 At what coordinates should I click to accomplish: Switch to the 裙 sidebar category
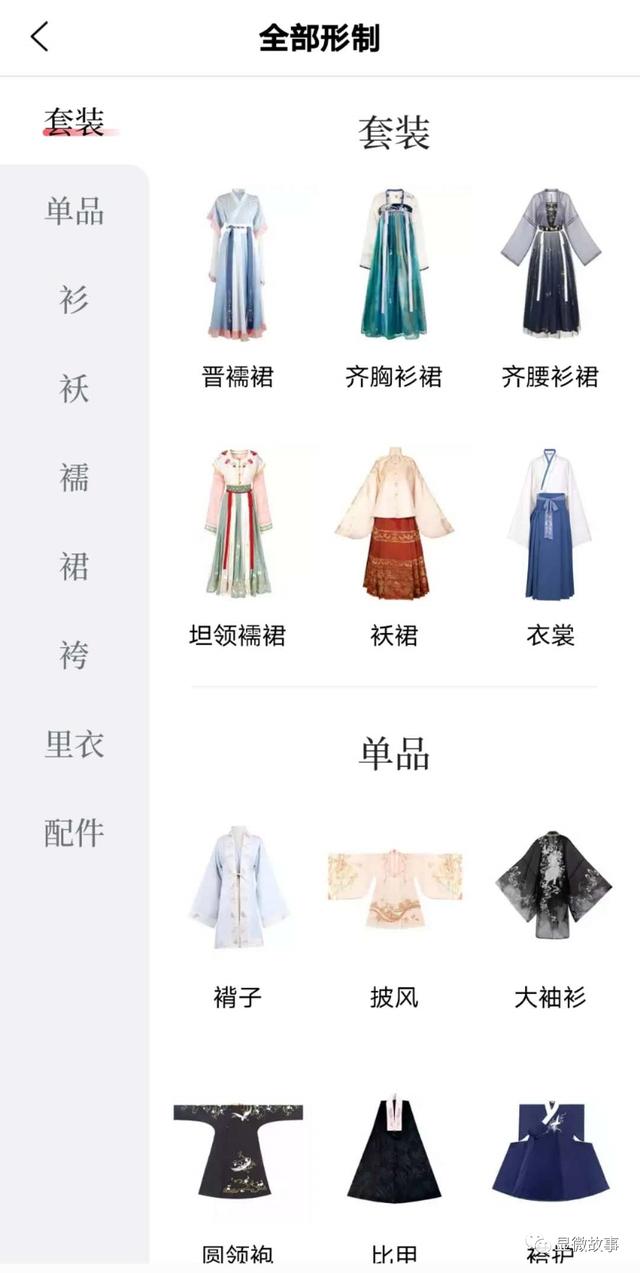click(74, 566)
